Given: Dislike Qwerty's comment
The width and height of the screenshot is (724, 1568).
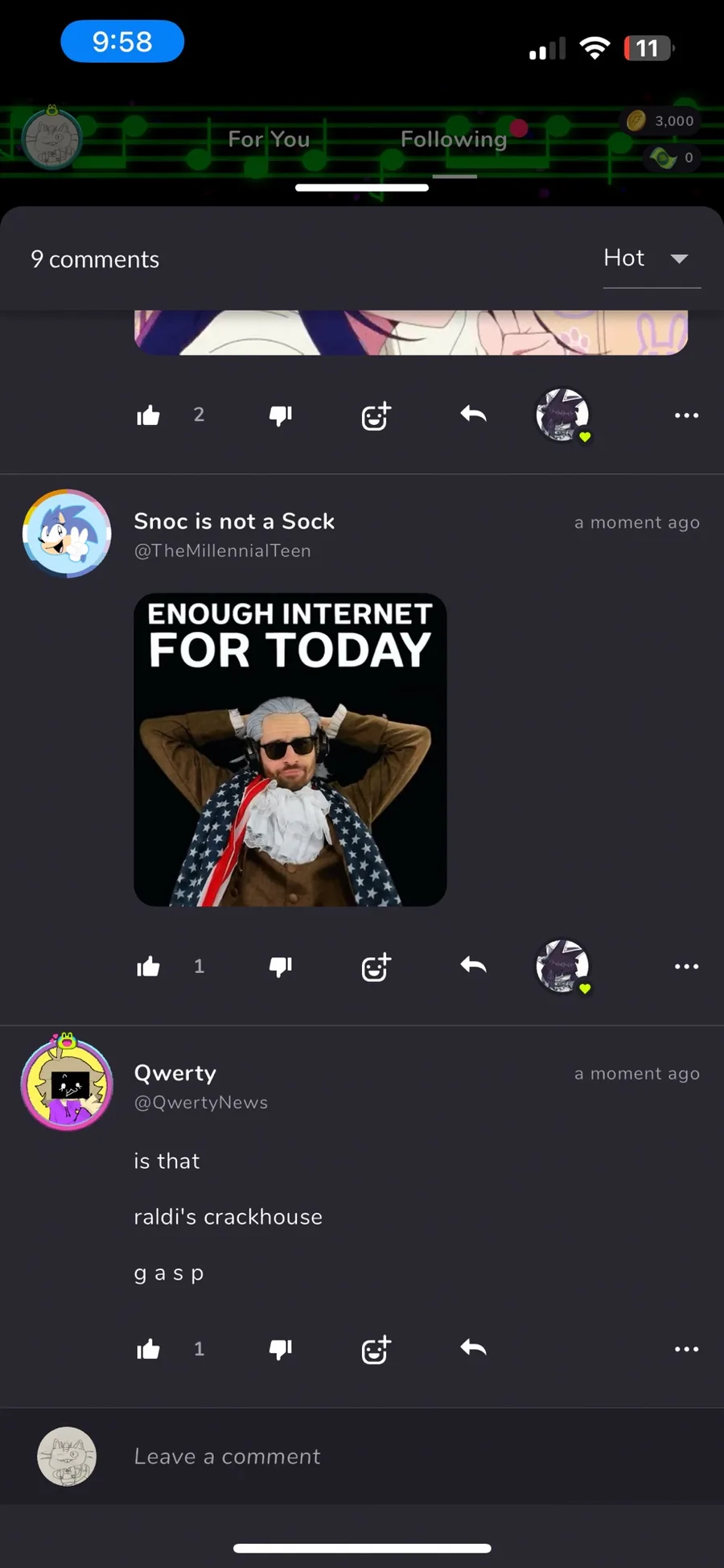Looking at the screenshot, I should [280, 1349].
